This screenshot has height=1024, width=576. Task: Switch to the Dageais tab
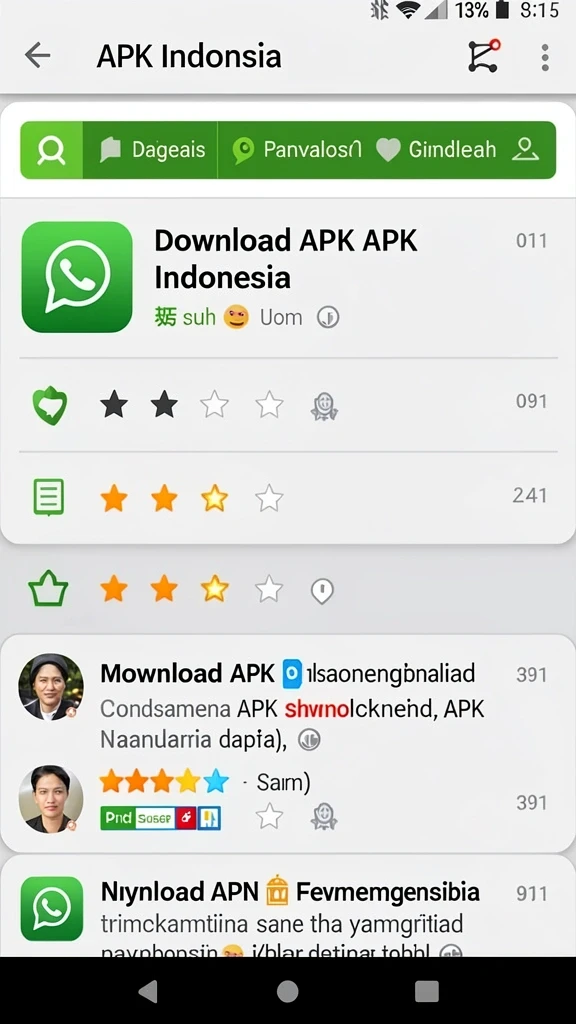tap(152, 150)
